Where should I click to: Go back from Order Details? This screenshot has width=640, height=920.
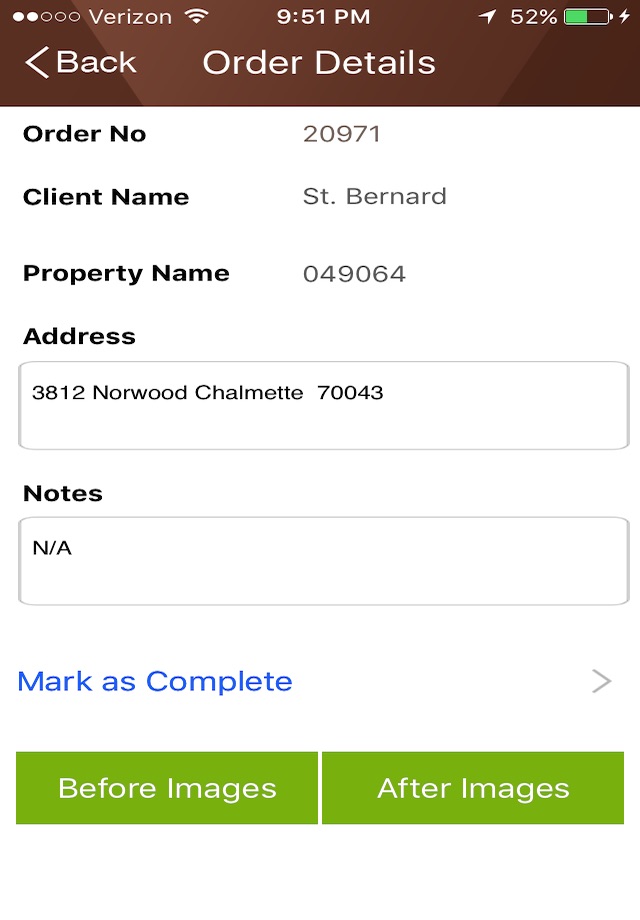pyautogui.click(x=80, y=63)
